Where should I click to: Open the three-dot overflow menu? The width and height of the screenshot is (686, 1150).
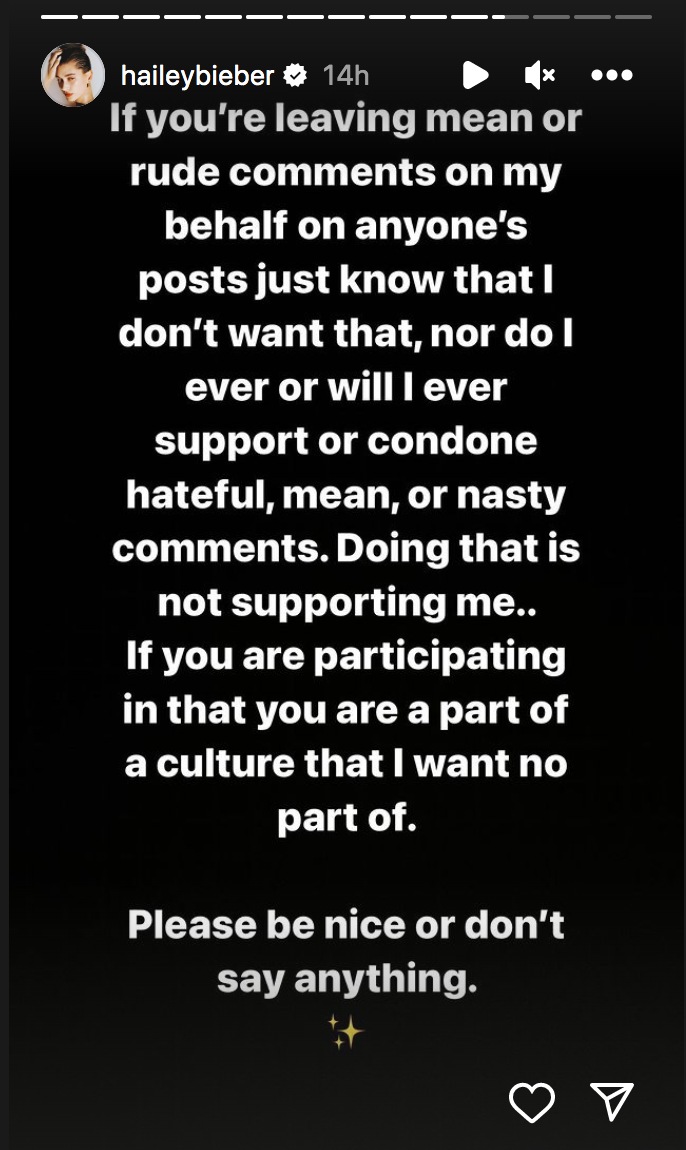(x=611, y=75)
